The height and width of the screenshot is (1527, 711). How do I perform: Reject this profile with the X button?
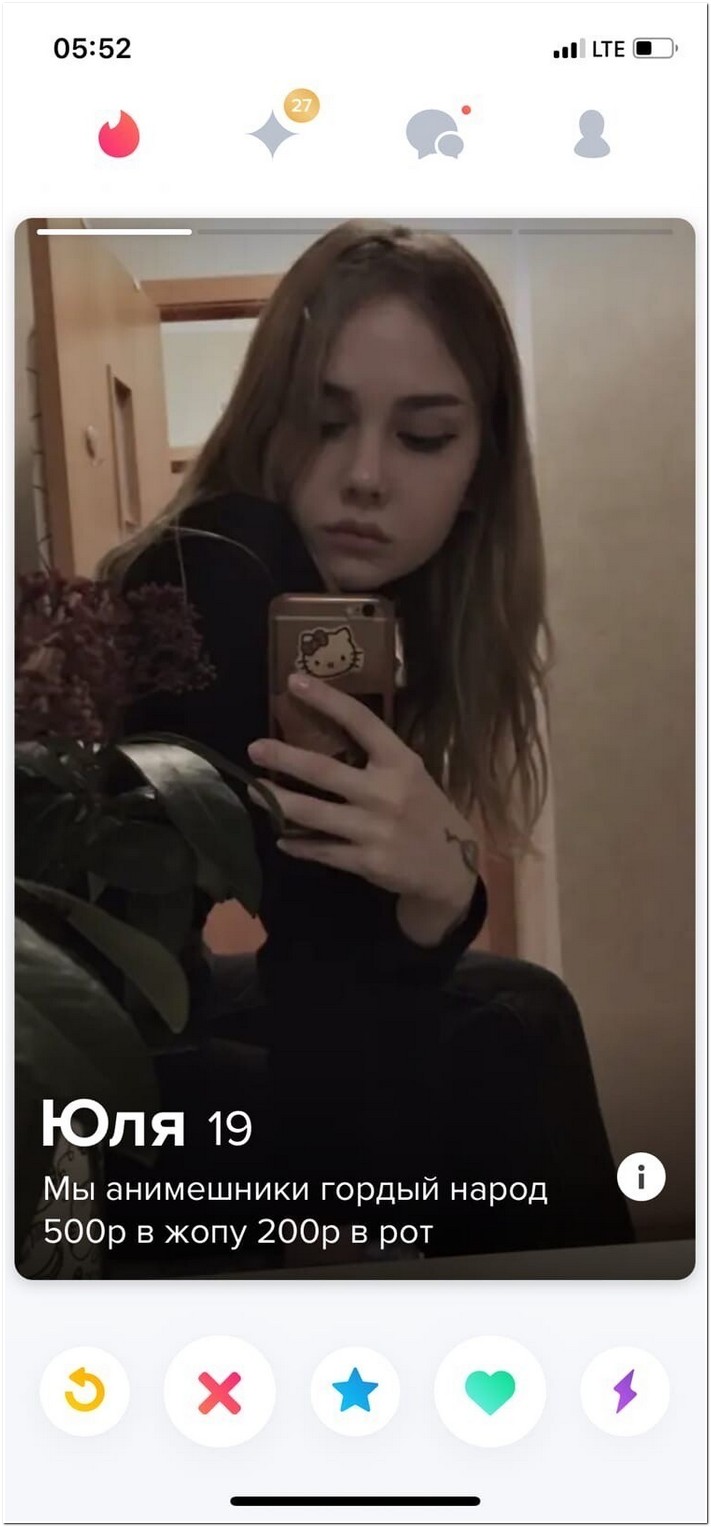(x=219, y=1391)
